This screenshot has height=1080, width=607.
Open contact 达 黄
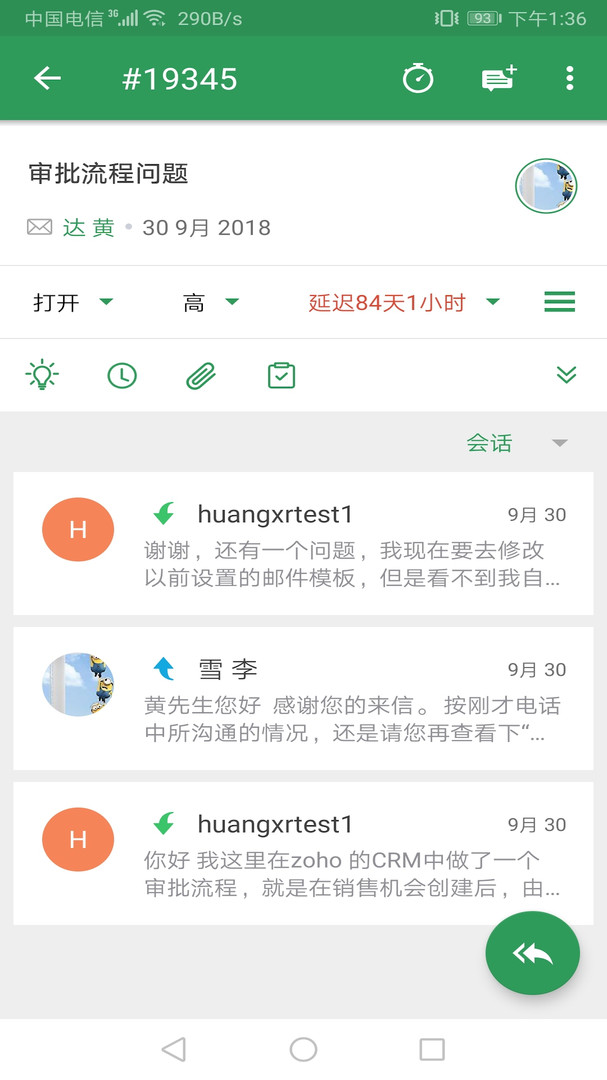click(88, 228)
